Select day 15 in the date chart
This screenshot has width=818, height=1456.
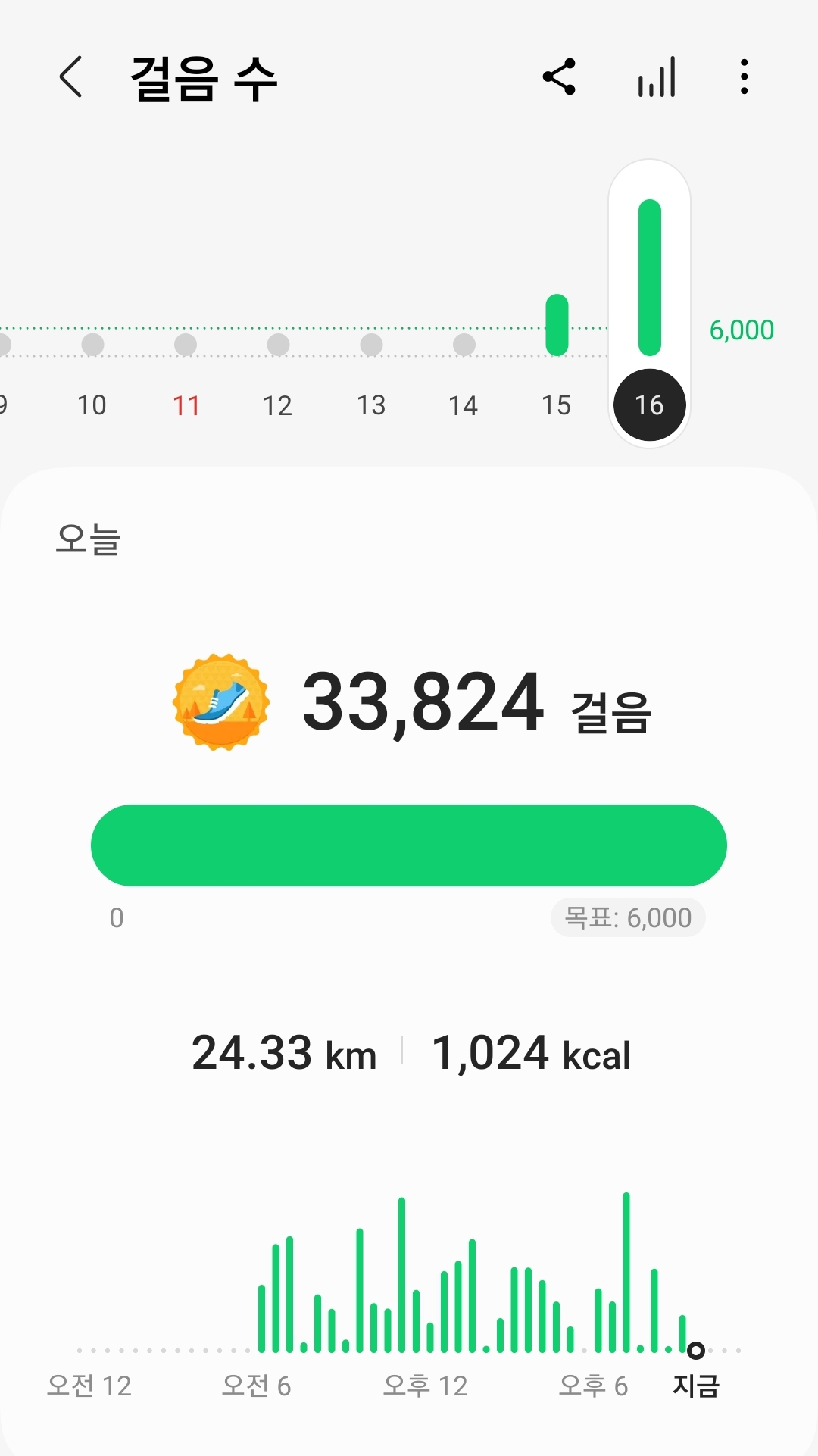pyautogui.click(x=557, y=405)
